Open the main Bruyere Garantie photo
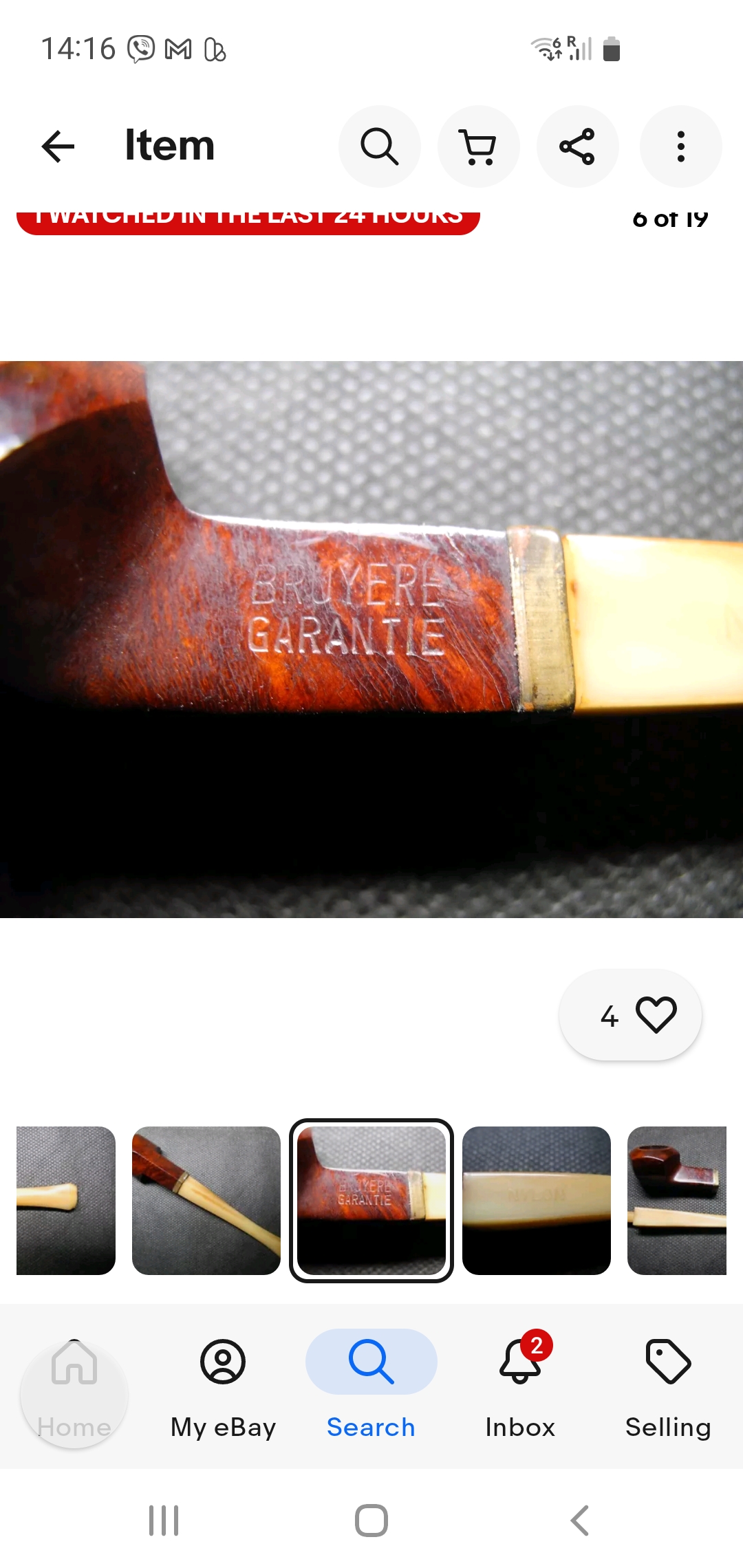The height and width of the screenshot is (1568, 743). tap(371, 640)
